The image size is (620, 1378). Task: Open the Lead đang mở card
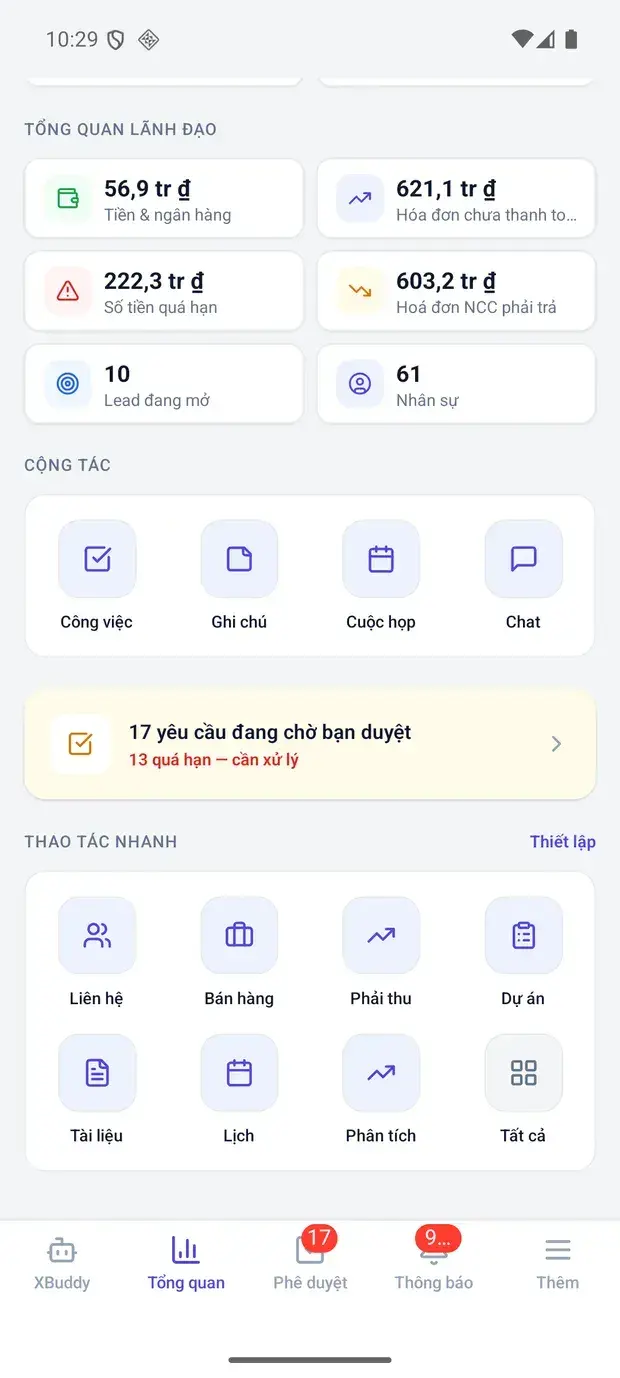(x=164, y=384)
